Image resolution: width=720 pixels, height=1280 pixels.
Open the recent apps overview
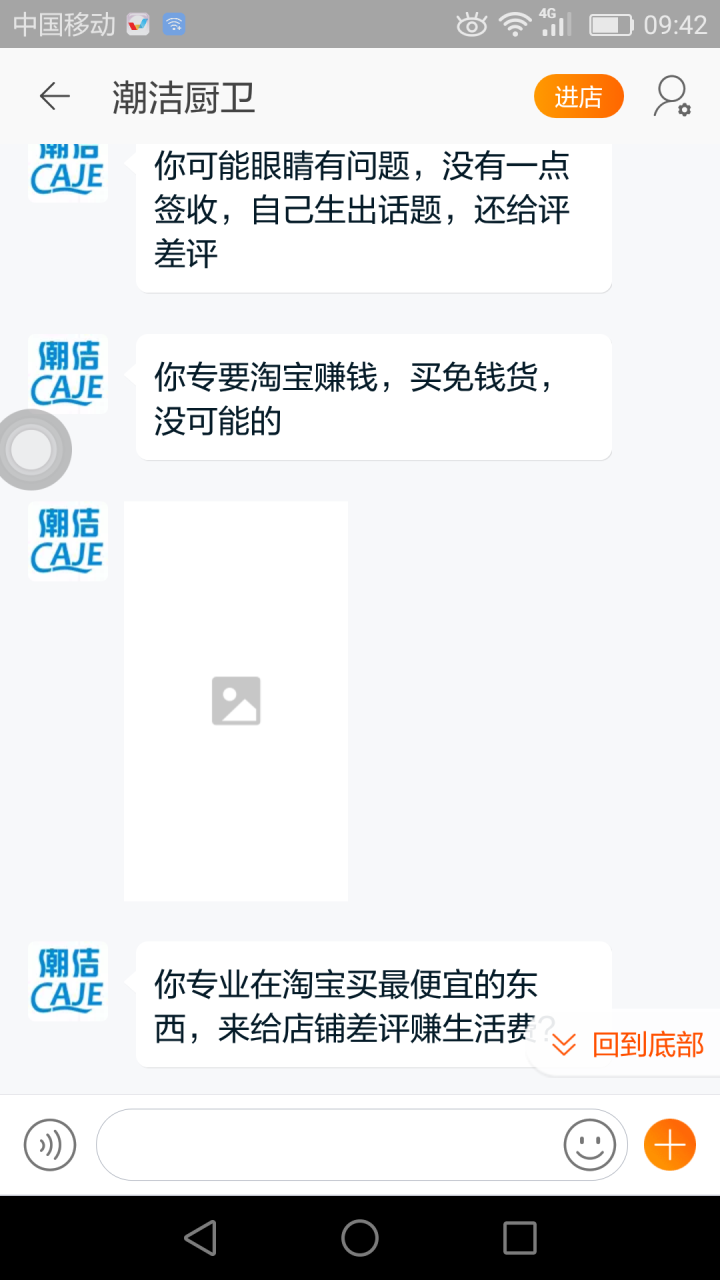[520, 1238]
